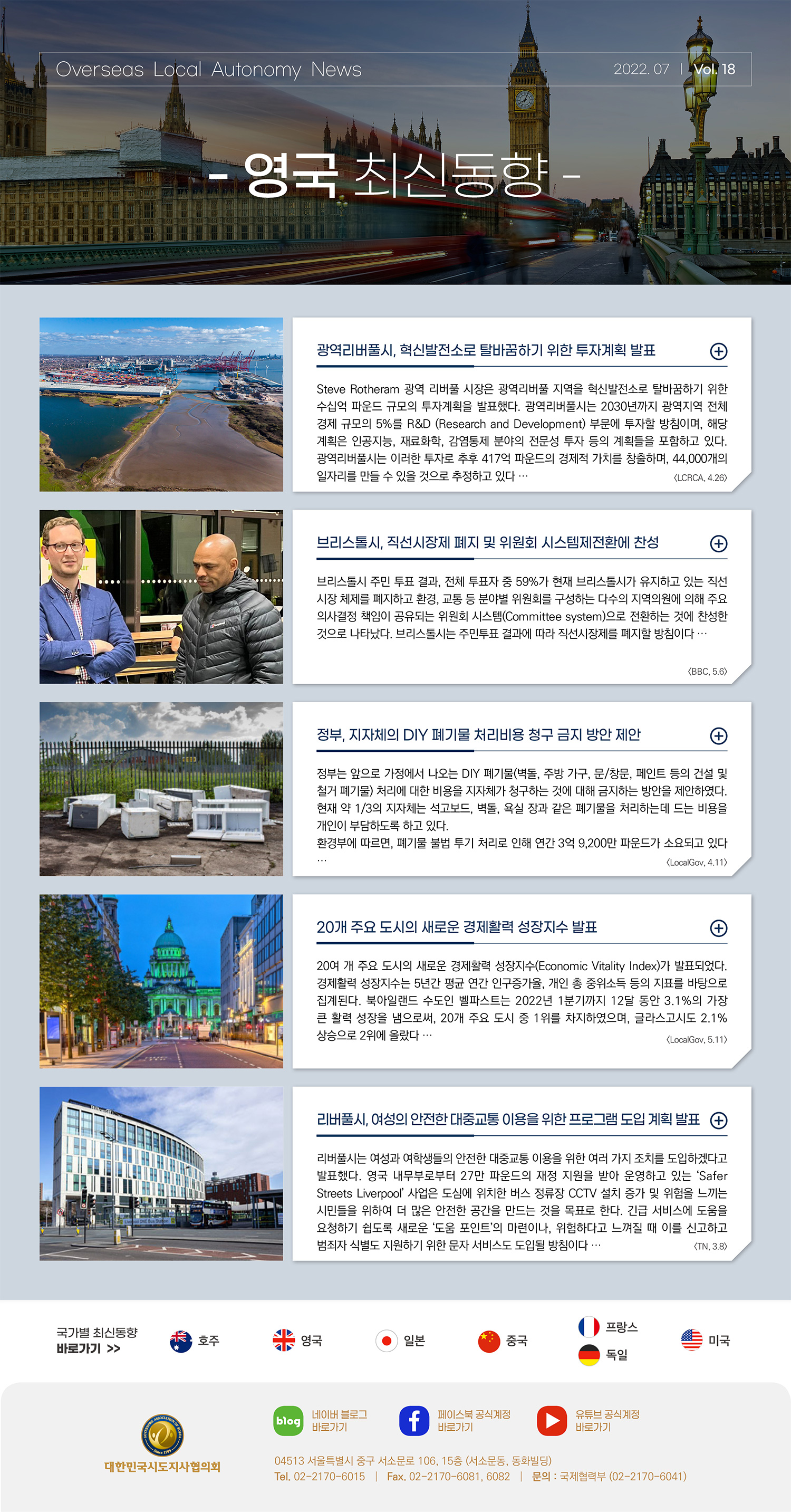The width and height of the screenshot is (791, 1512).
Task: Expand the 리버풀시 여성 안전 대중교통 article
Action: pyautogui.click(x=718, y=1120)
